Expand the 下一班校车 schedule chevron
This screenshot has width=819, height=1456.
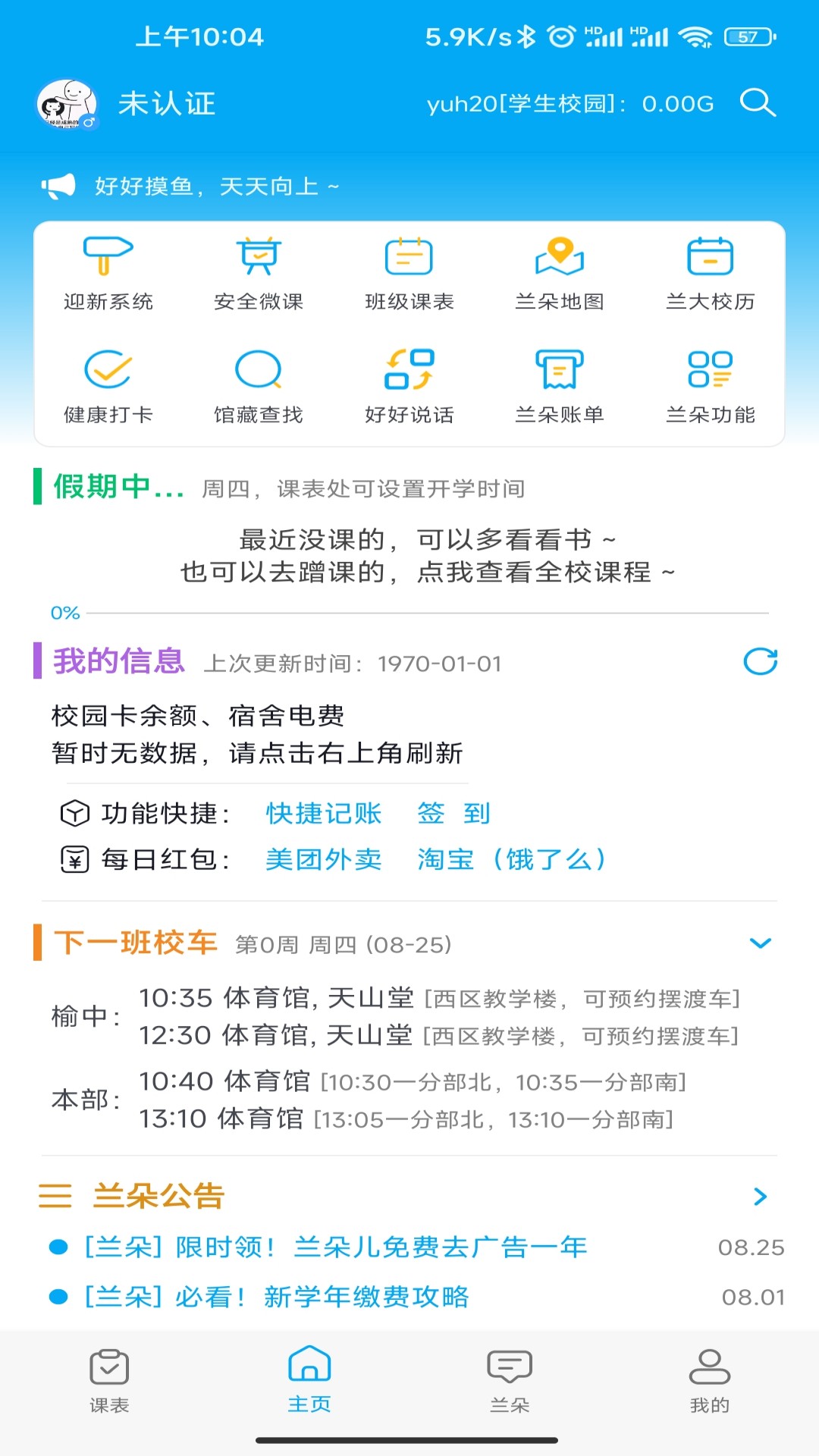tap(760, 943)
